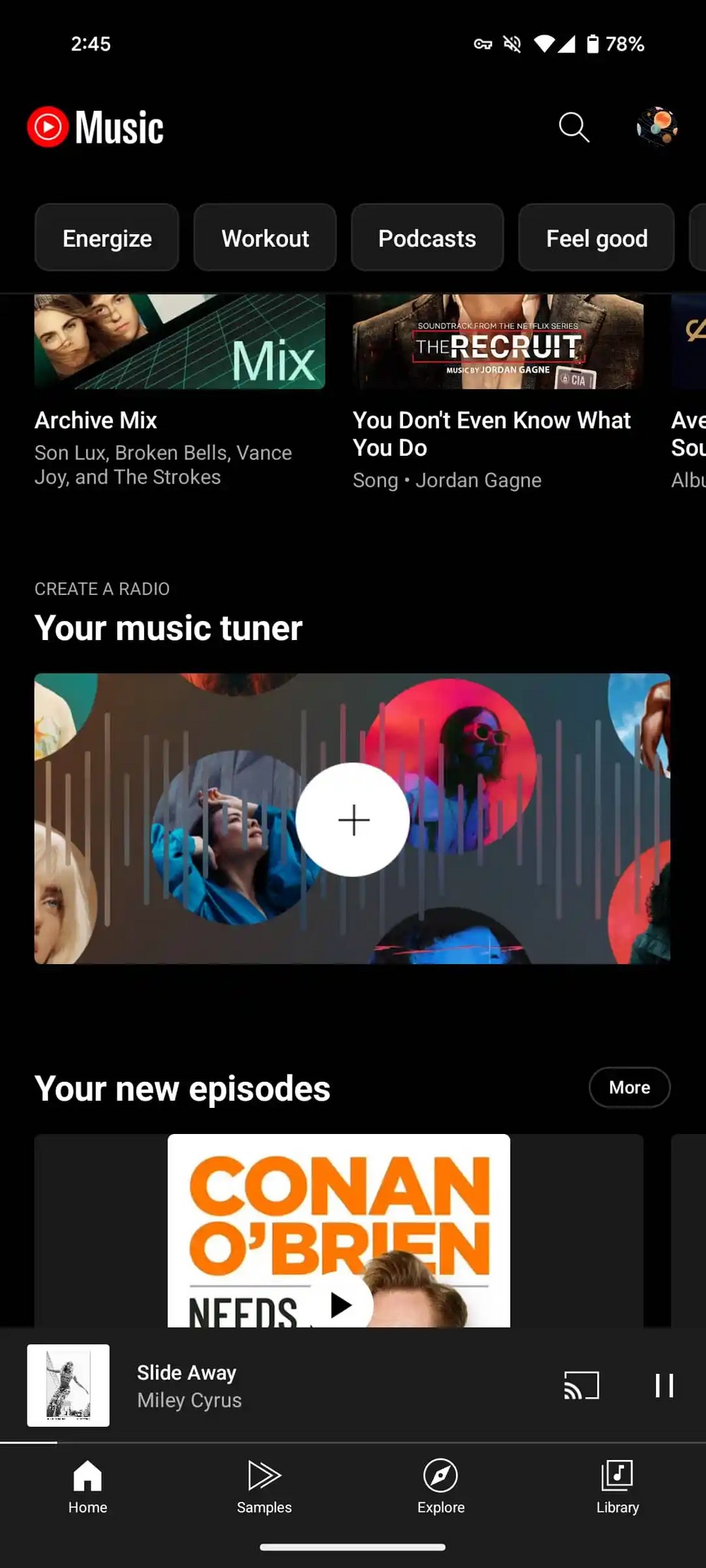706x1568 pixels.
Task: Filter by Podcasts chip
Action: (427, 238)
